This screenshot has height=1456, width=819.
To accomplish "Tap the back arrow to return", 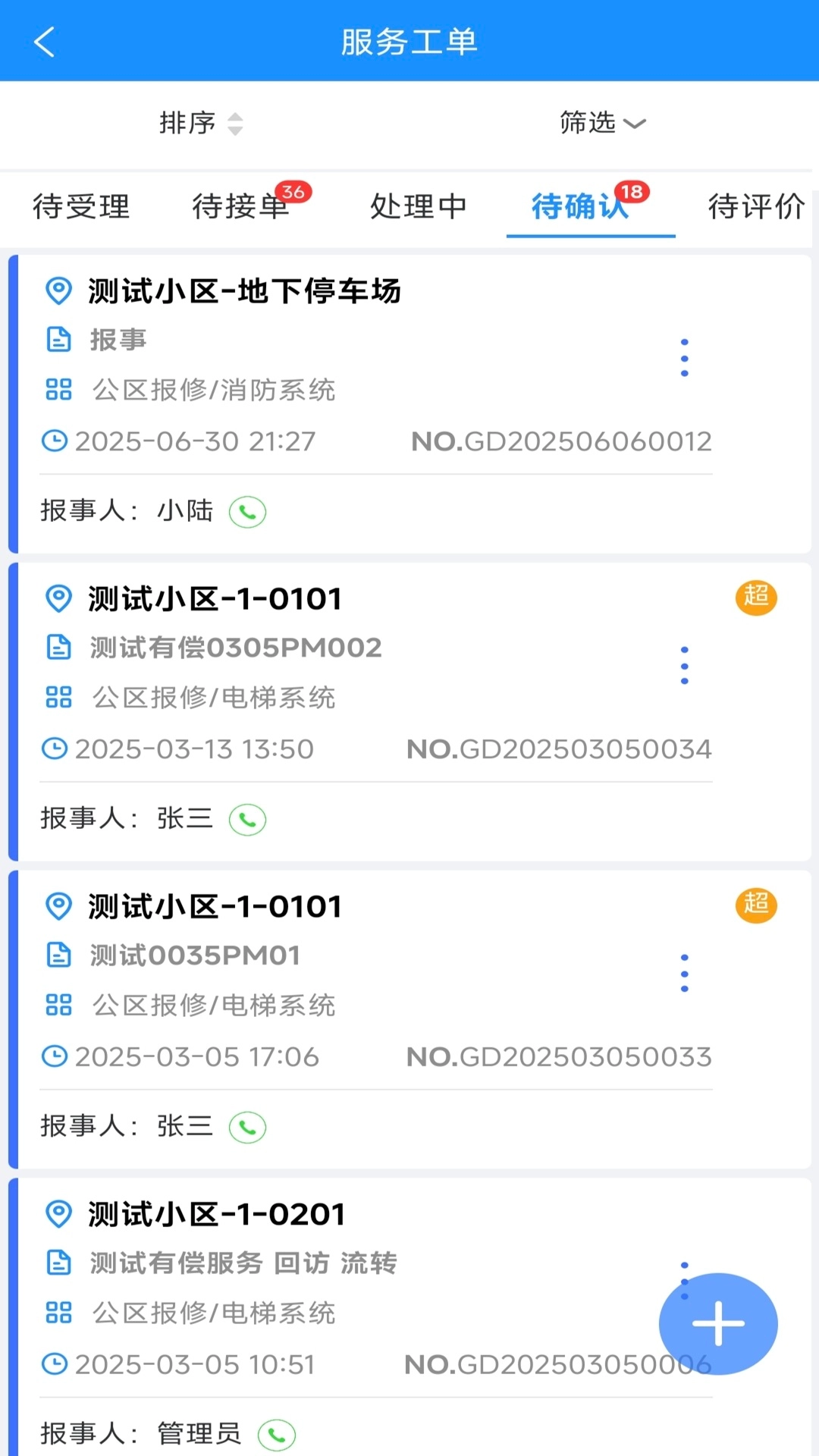I will [x=45, y=42].
